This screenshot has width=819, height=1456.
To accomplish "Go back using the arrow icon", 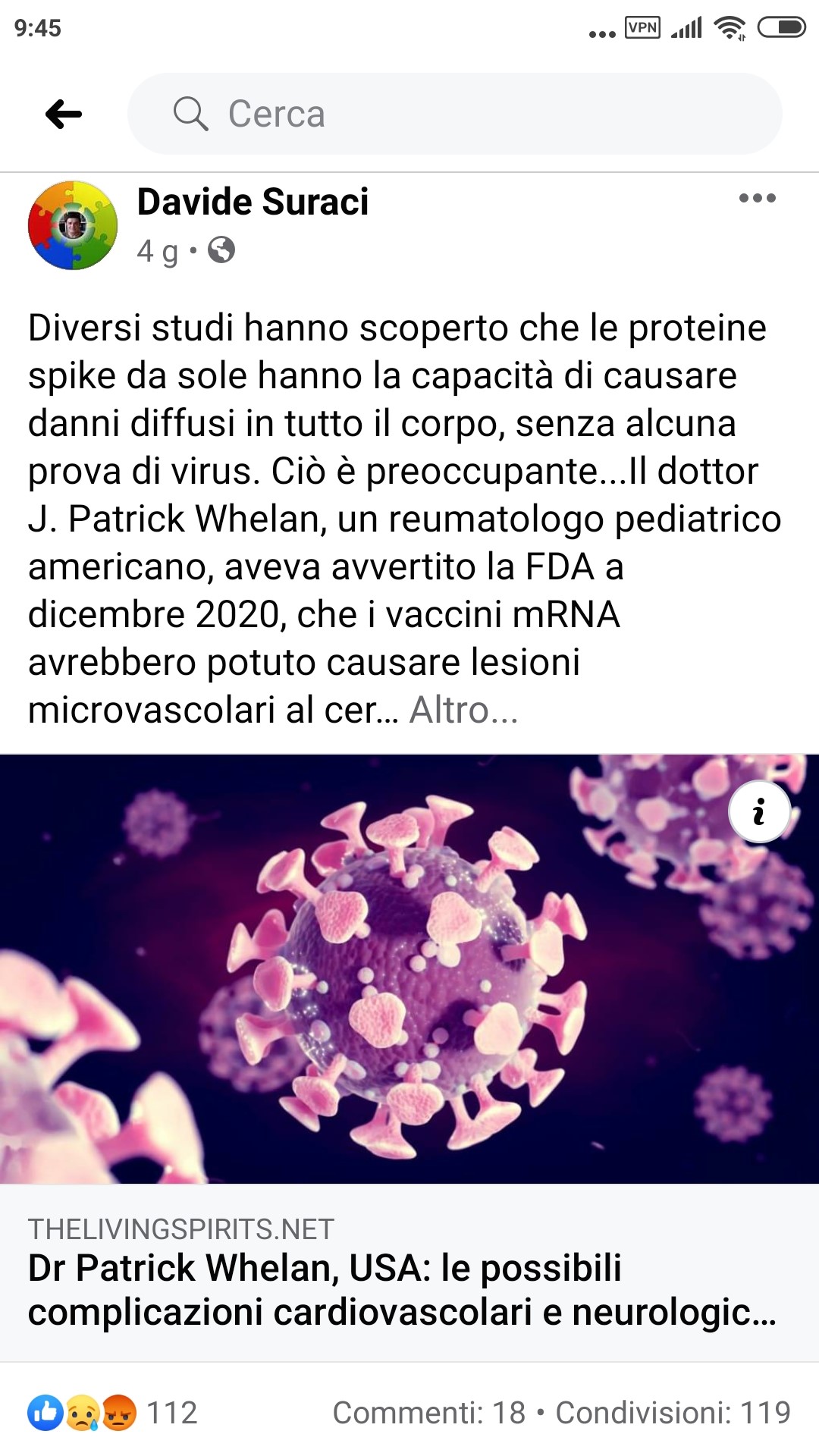I will [64, 115].
